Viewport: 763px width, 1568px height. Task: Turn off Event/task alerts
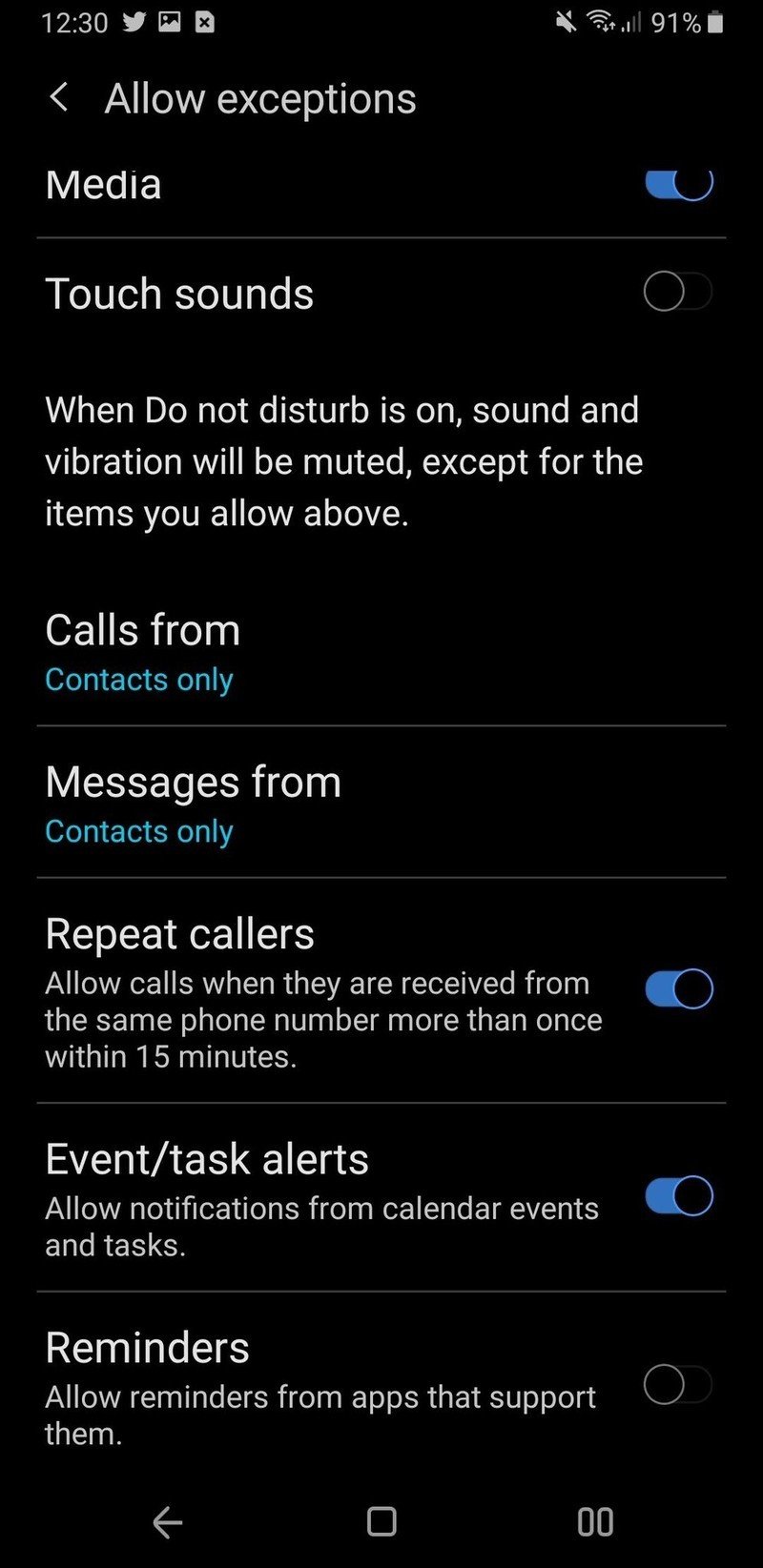pyautogui.click(x=678, y=1196)
